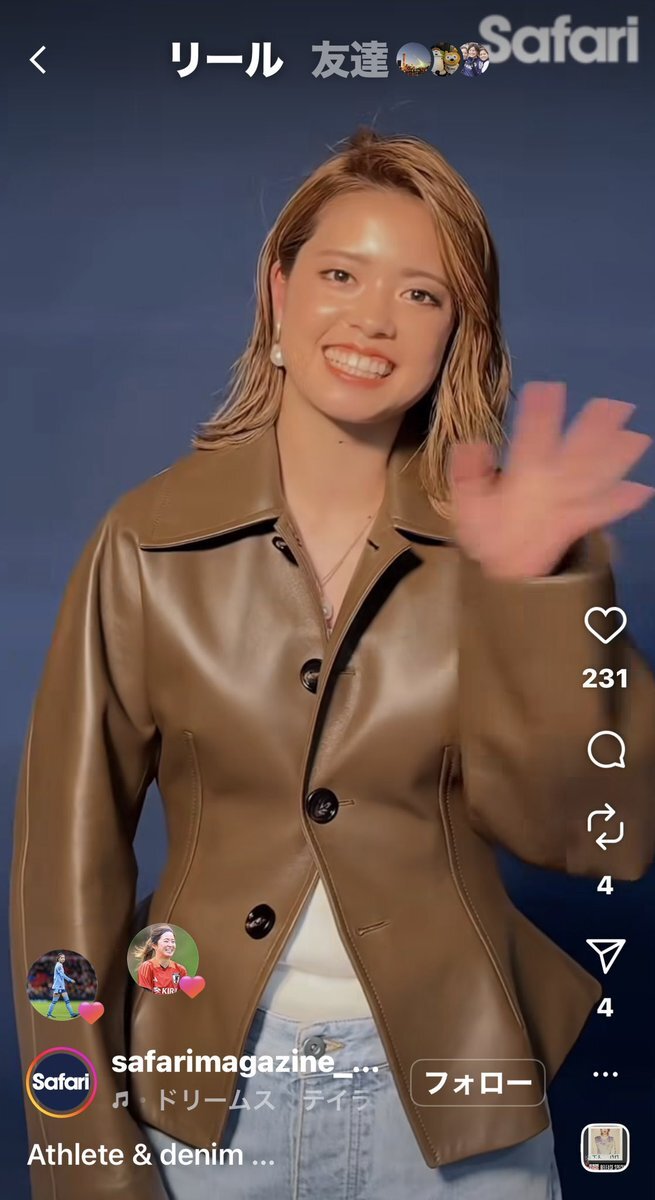Open the comments on this reel
Screen dimensions: 655x1200
point(605,751)
